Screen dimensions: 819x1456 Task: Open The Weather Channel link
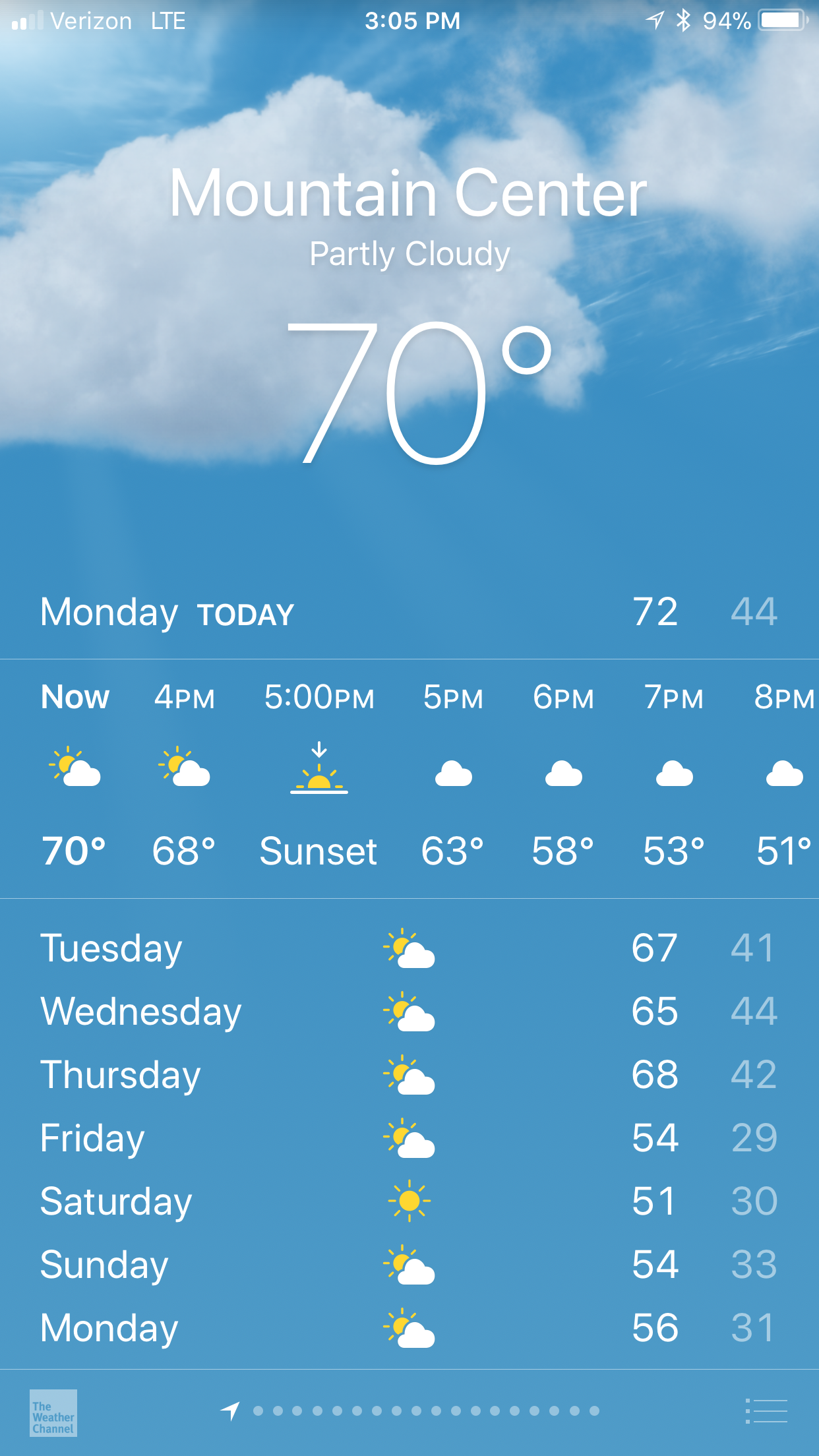pos(53,1412)
